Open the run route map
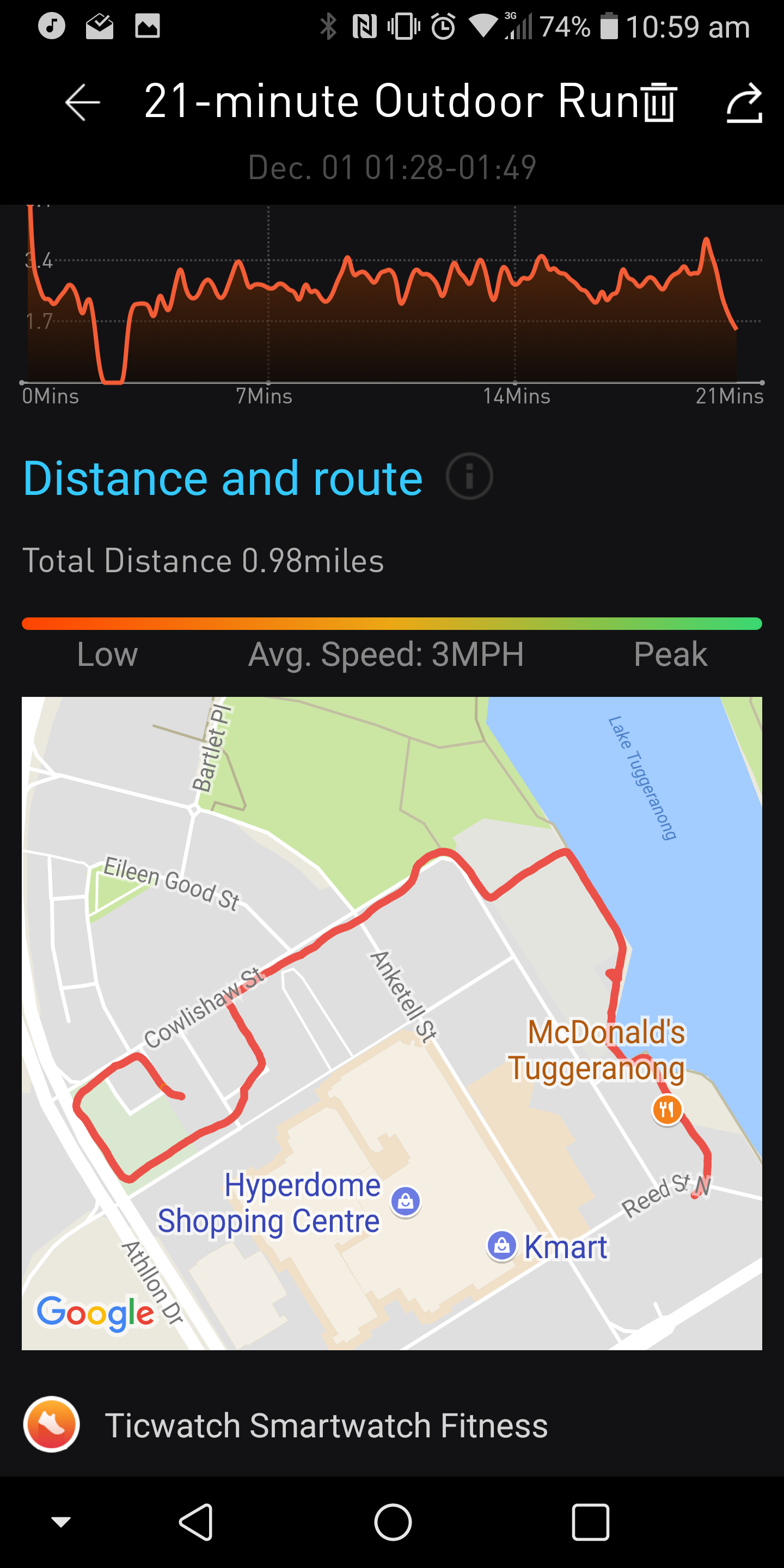The width and height of the screenshot is (784, 1568). (392, 1023)
